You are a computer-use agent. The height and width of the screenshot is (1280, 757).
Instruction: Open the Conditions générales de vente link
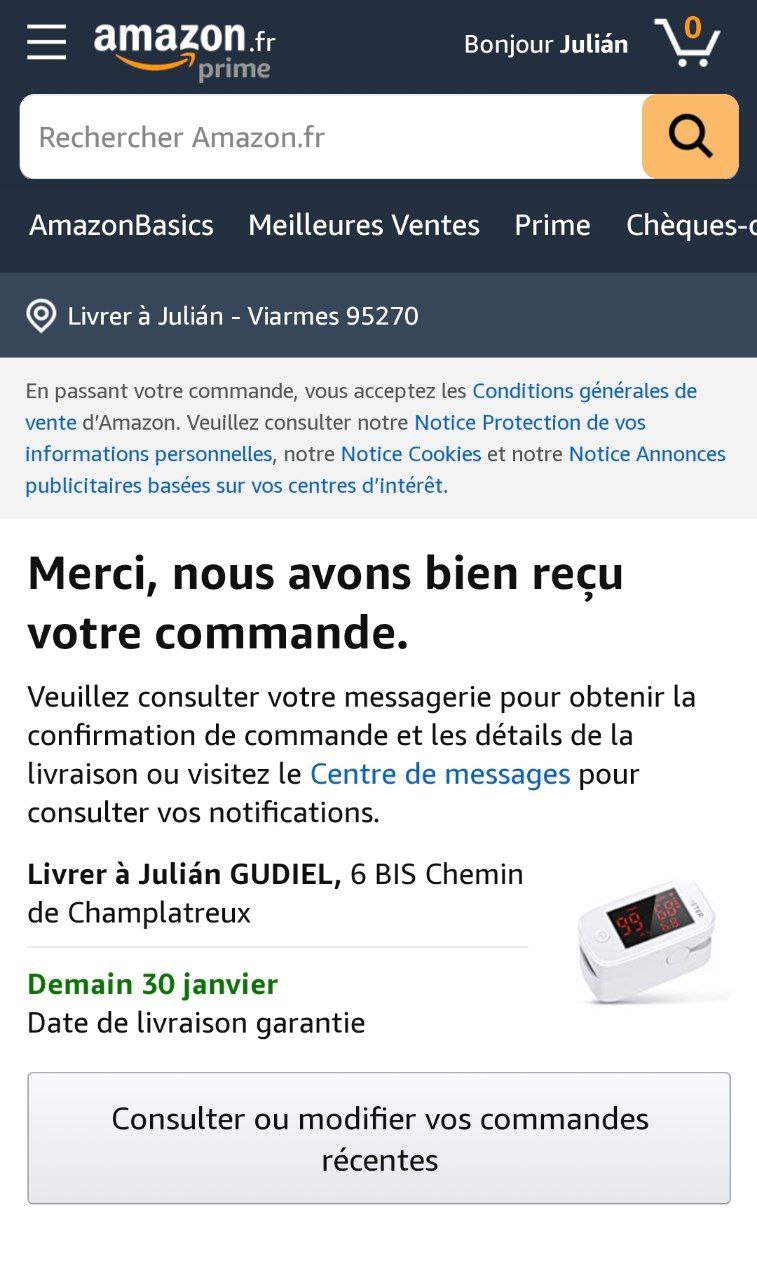(x=584, y=391)
